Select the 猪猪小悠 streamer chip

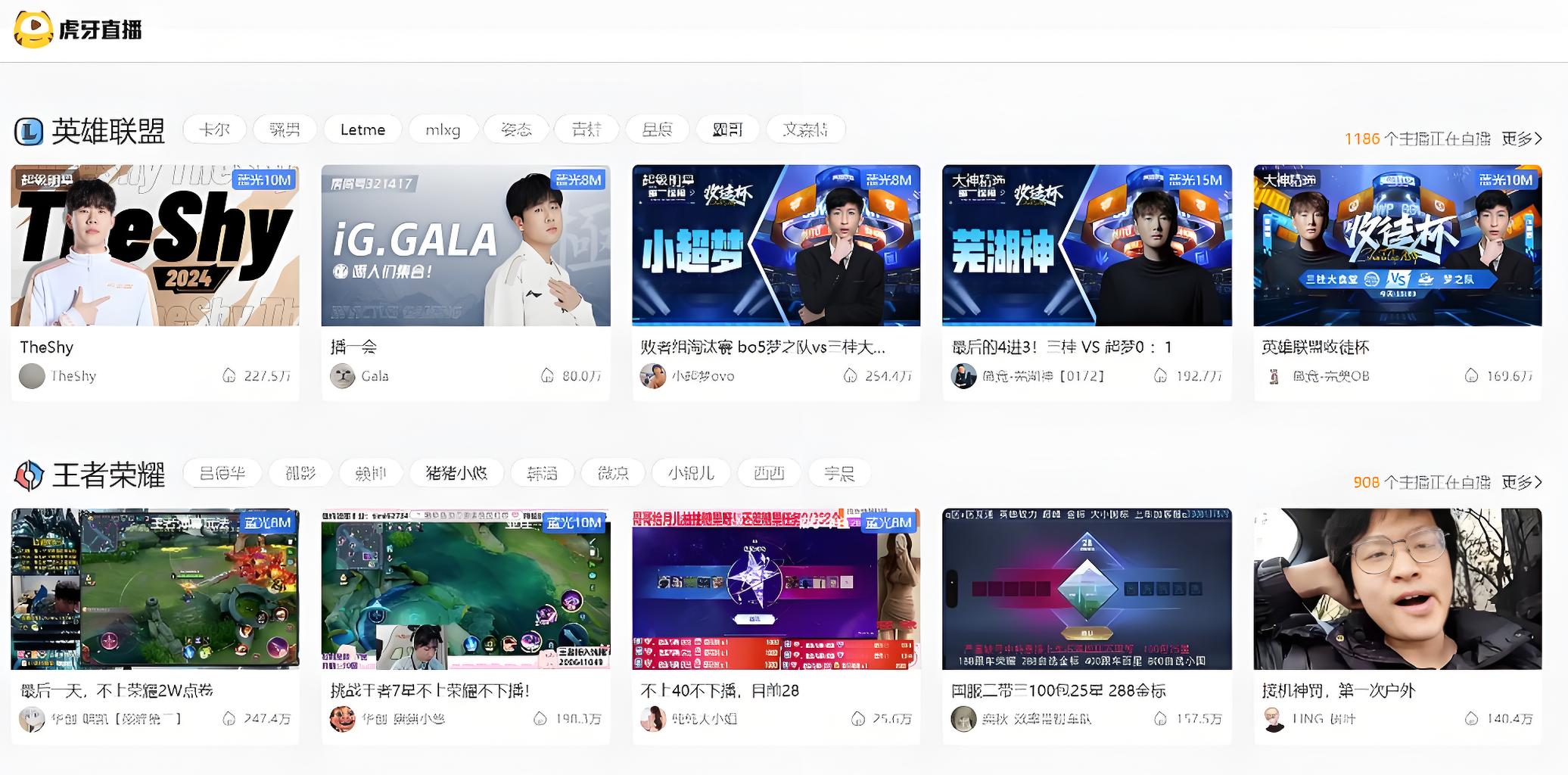click(x=456, y=473)
